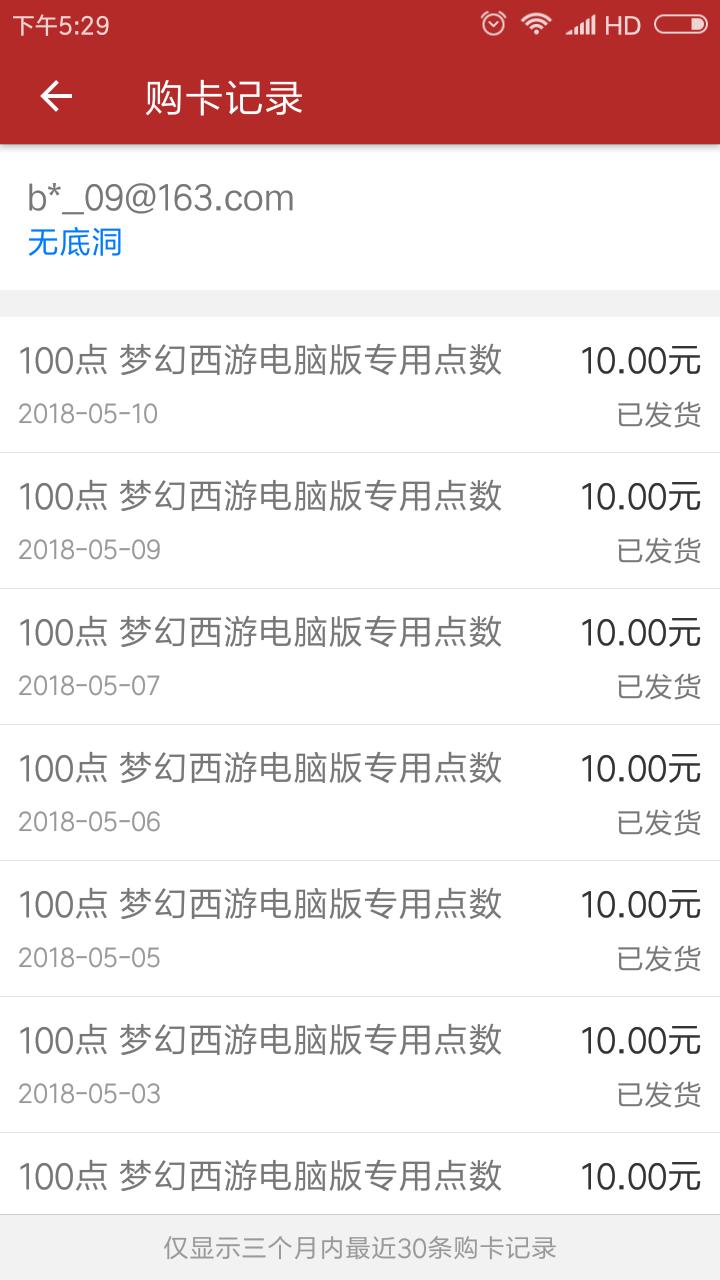Open the purchase record dated 2018-05-05

(360, 929)
